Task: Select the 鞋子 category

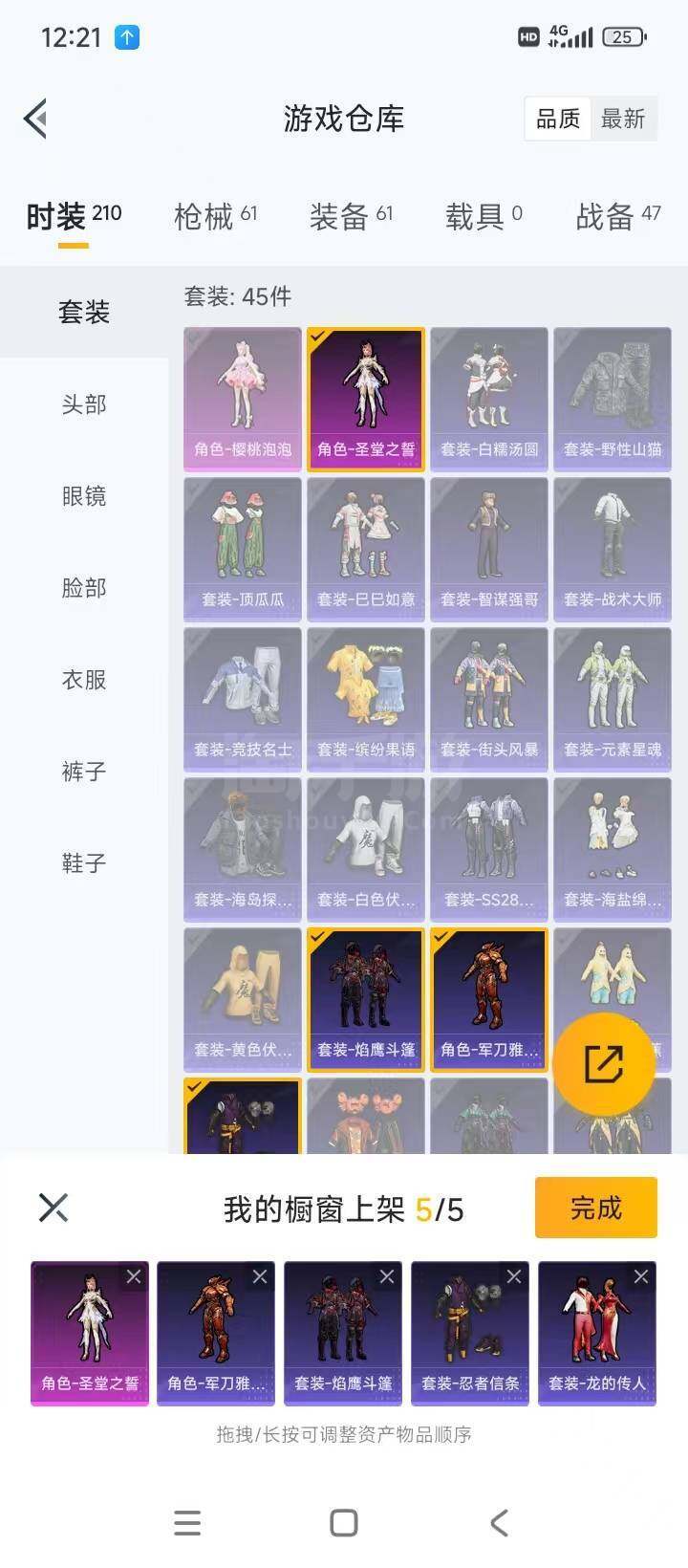Action: coord(84,863)
